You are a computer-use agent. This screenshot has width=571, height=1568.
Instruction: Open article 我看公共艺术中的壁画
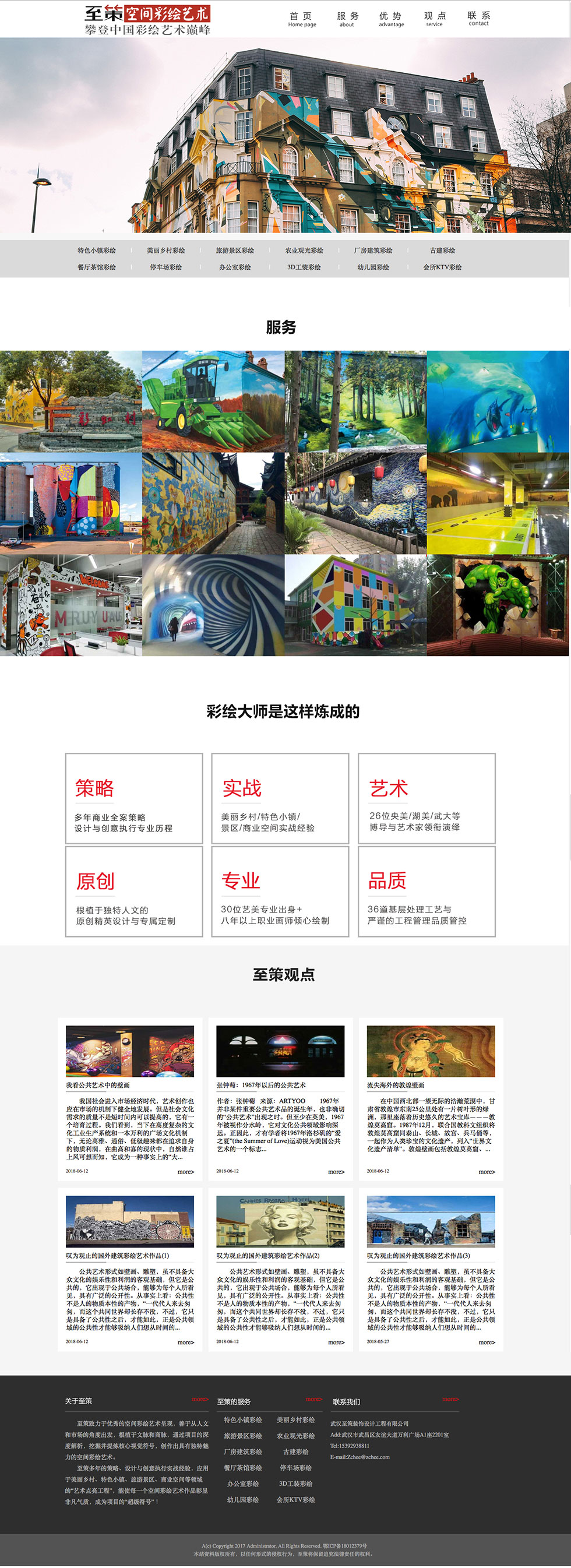[97, 1085]
